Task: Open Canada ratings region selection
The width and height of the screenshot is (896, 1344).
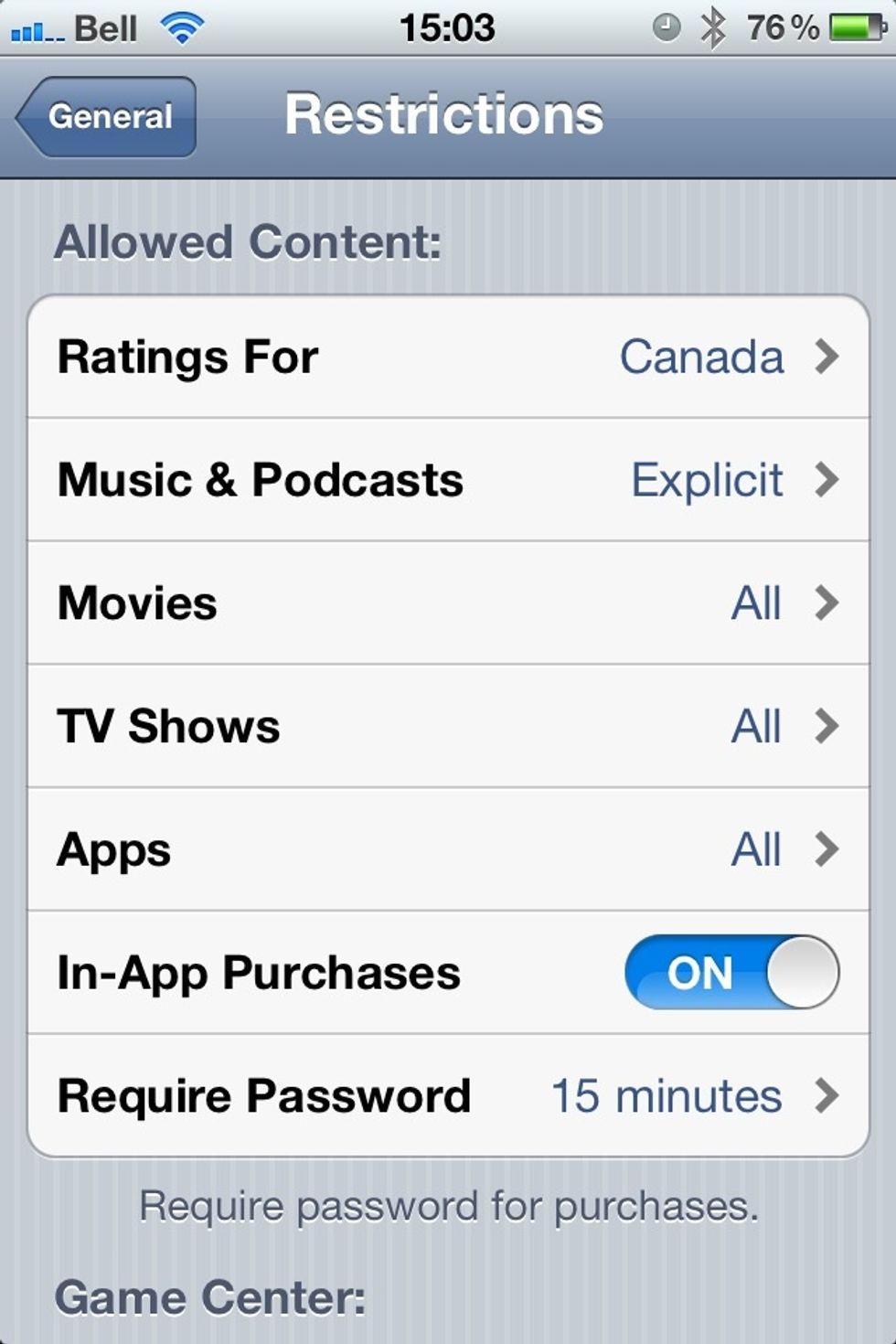Action: [701, 357]
